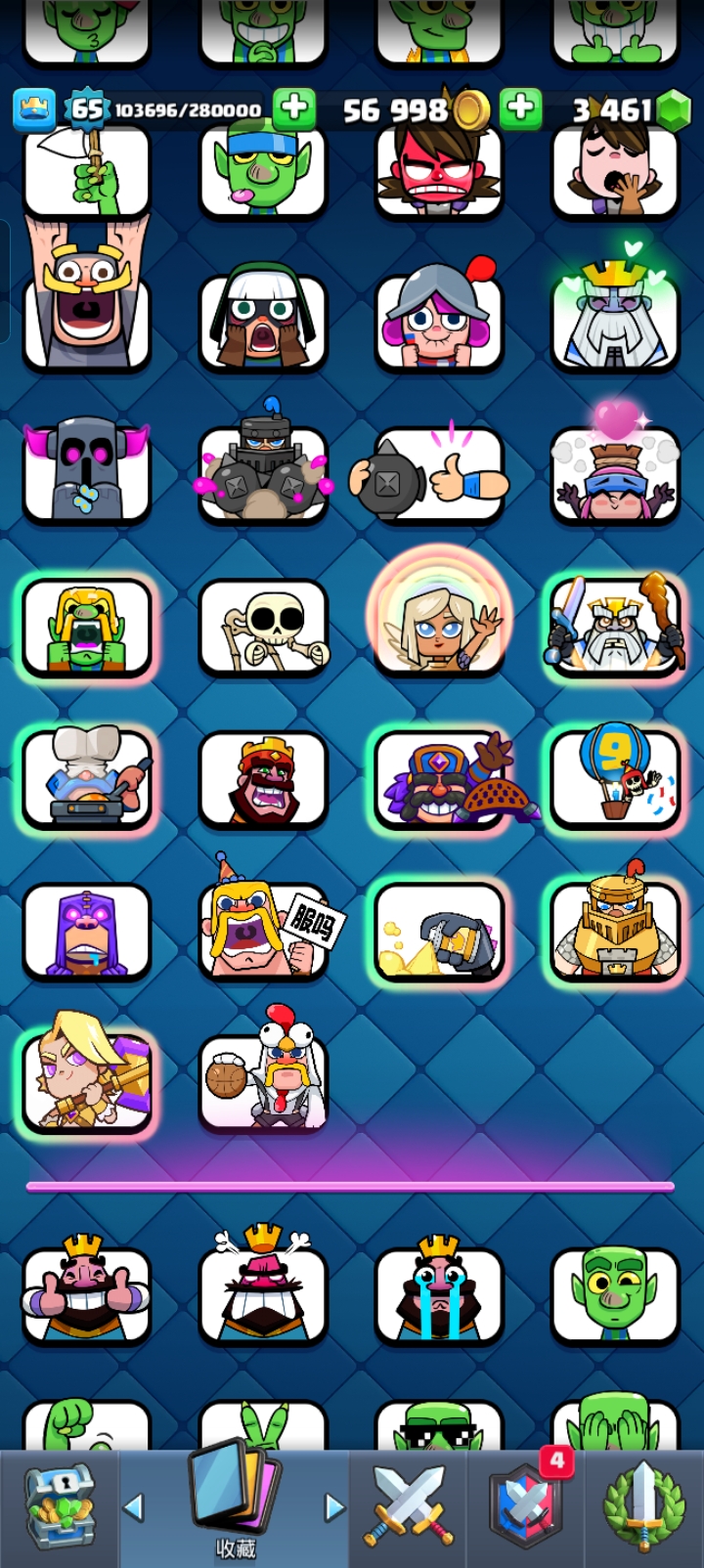Choose the emote holding the 服吗 sign
The width and height of the screenshot is (704, 1568).
tap(263, 931)
